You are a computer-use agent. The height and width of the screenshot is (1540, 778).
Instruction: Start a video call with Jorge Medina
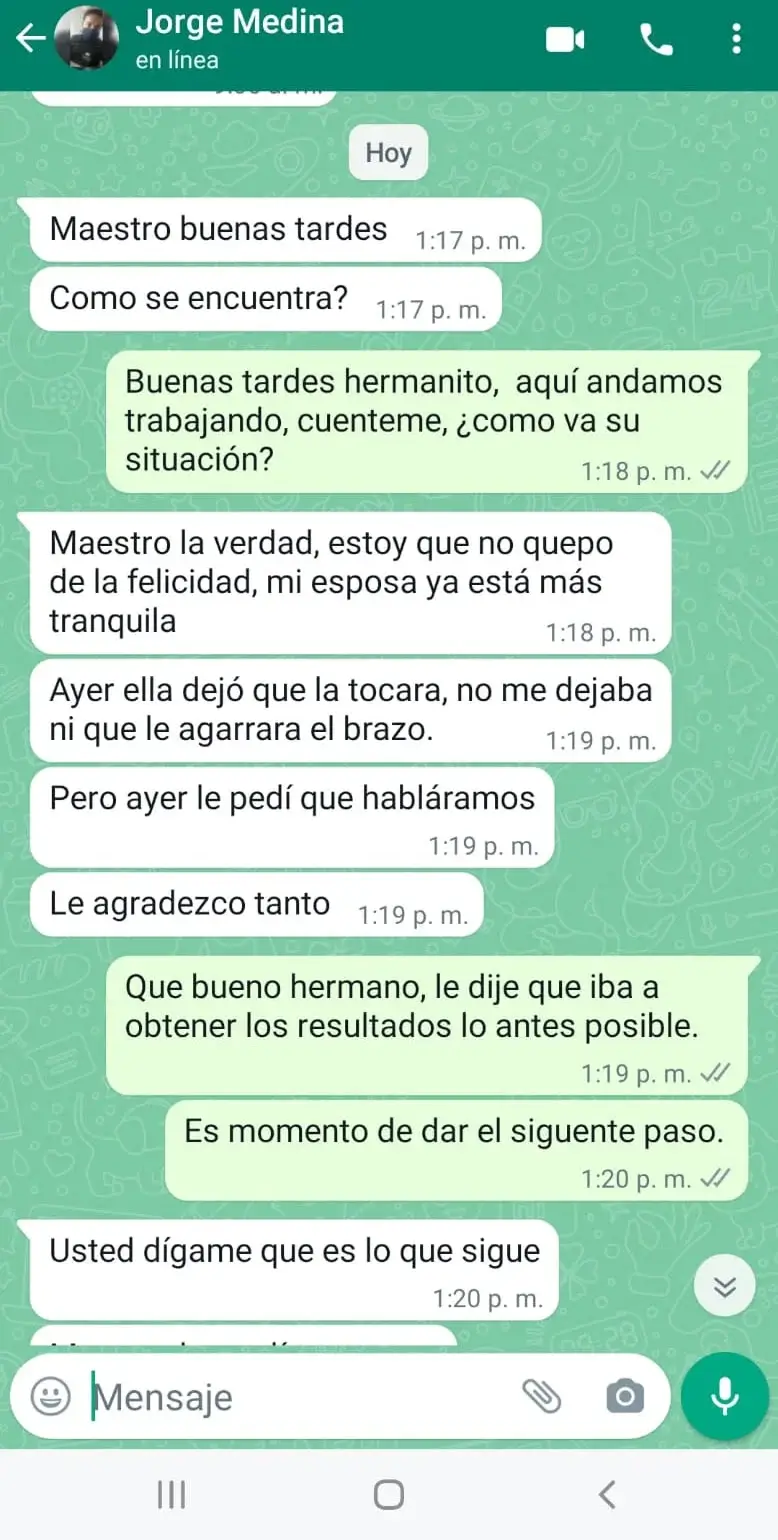click(x=566, y=39)
